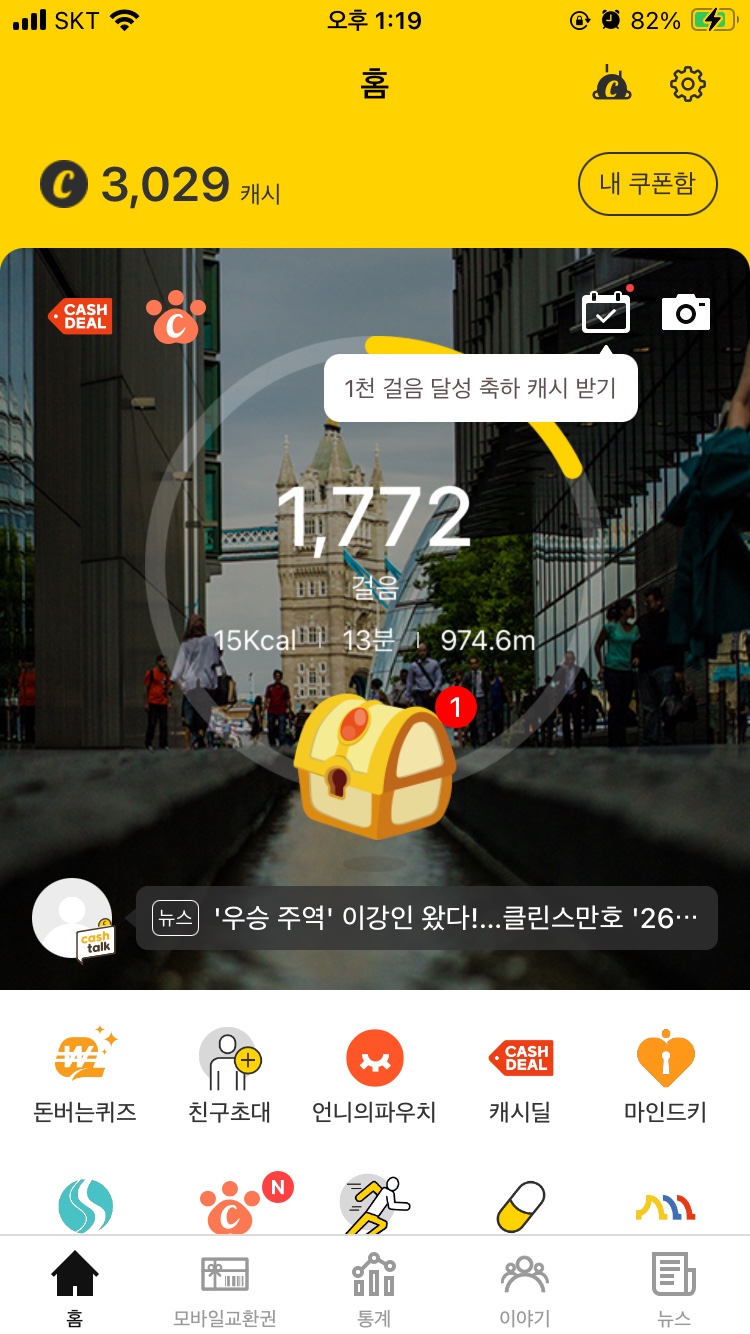The width and height of the screenshot is (750, 1334).
Task: Open 캐시딜 shortcut
Action: (x=520, y=1076)
